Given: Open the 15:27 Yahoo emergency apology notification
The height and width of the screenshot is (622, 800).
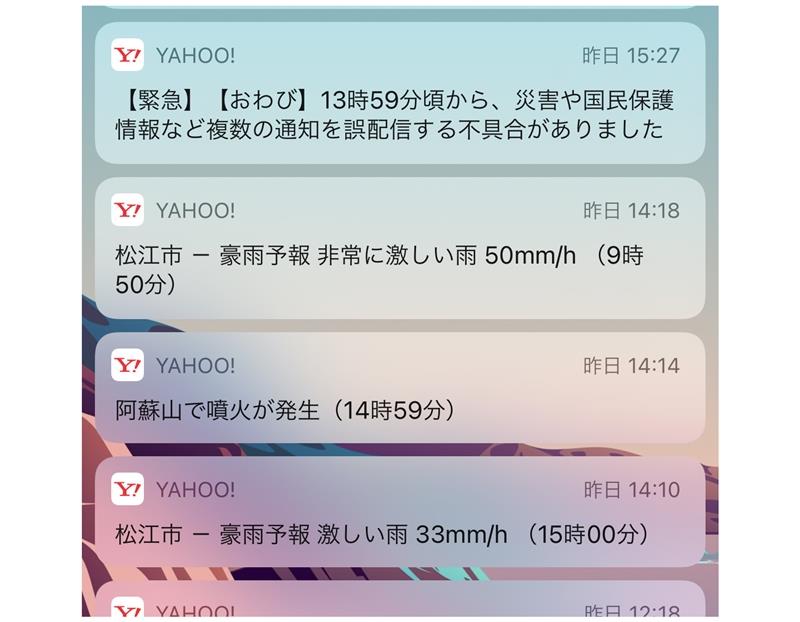Looking at the screenshot, I should [x=400, y=115].
